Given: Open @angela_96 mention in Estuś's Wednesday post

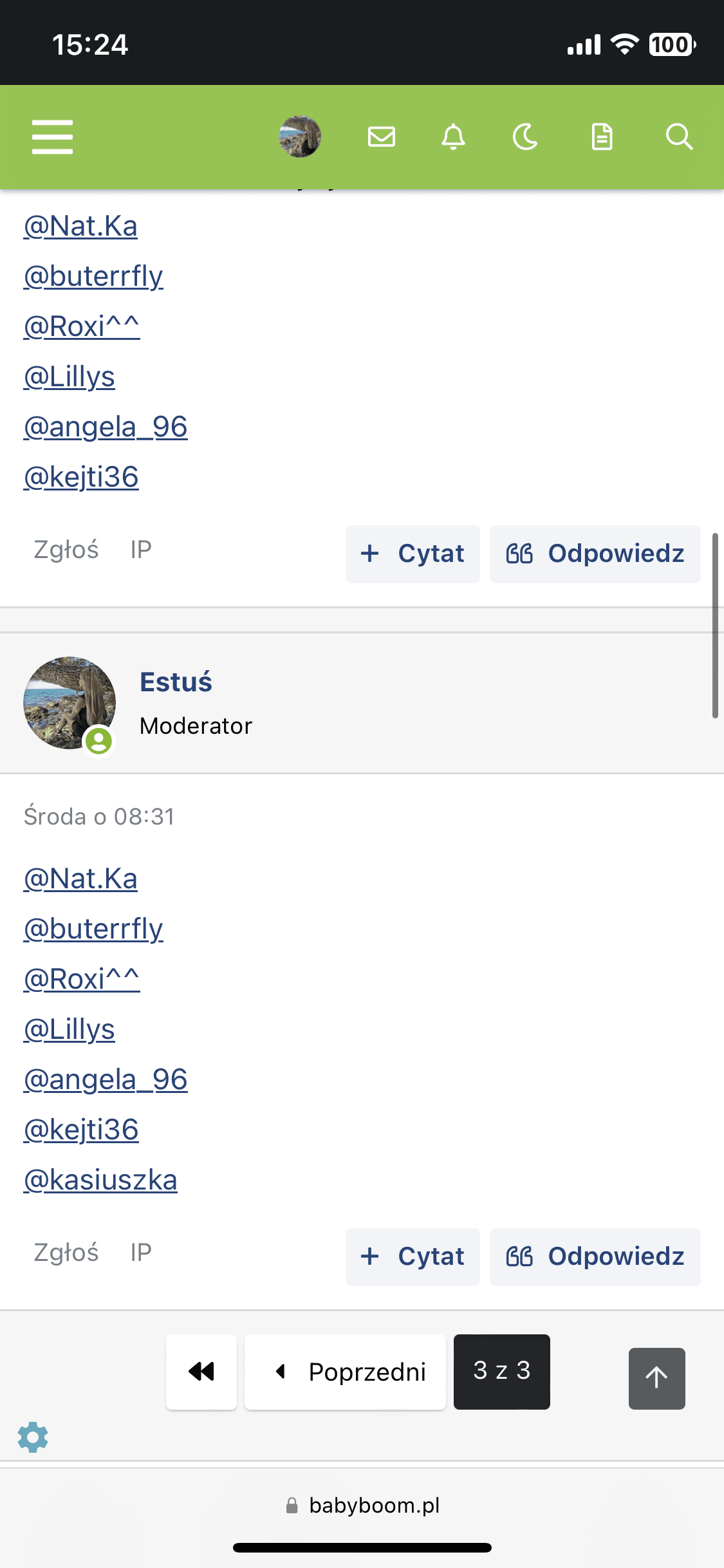Looking at the screenshot, I should [106, 1079].
